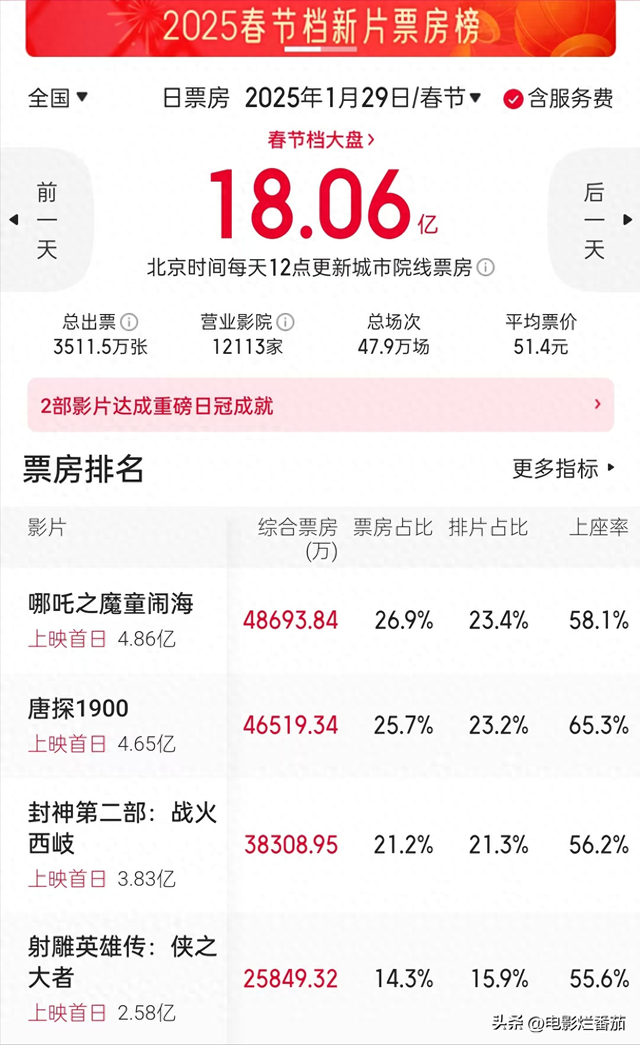
Task: Open the date picker showing 2025年1月29日/春节
Action: 363,98
